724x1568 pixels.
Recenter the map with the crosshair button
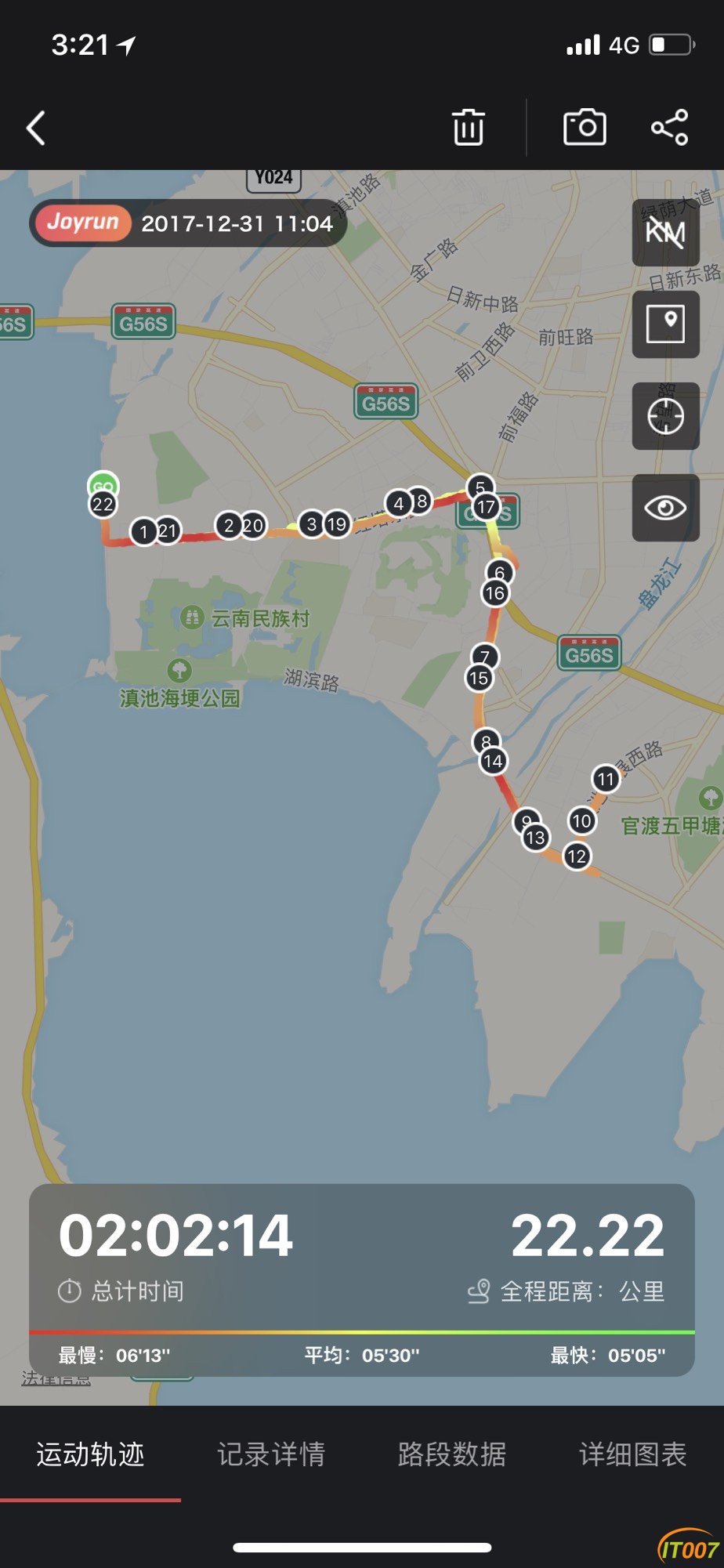click(x=665, y=415)
